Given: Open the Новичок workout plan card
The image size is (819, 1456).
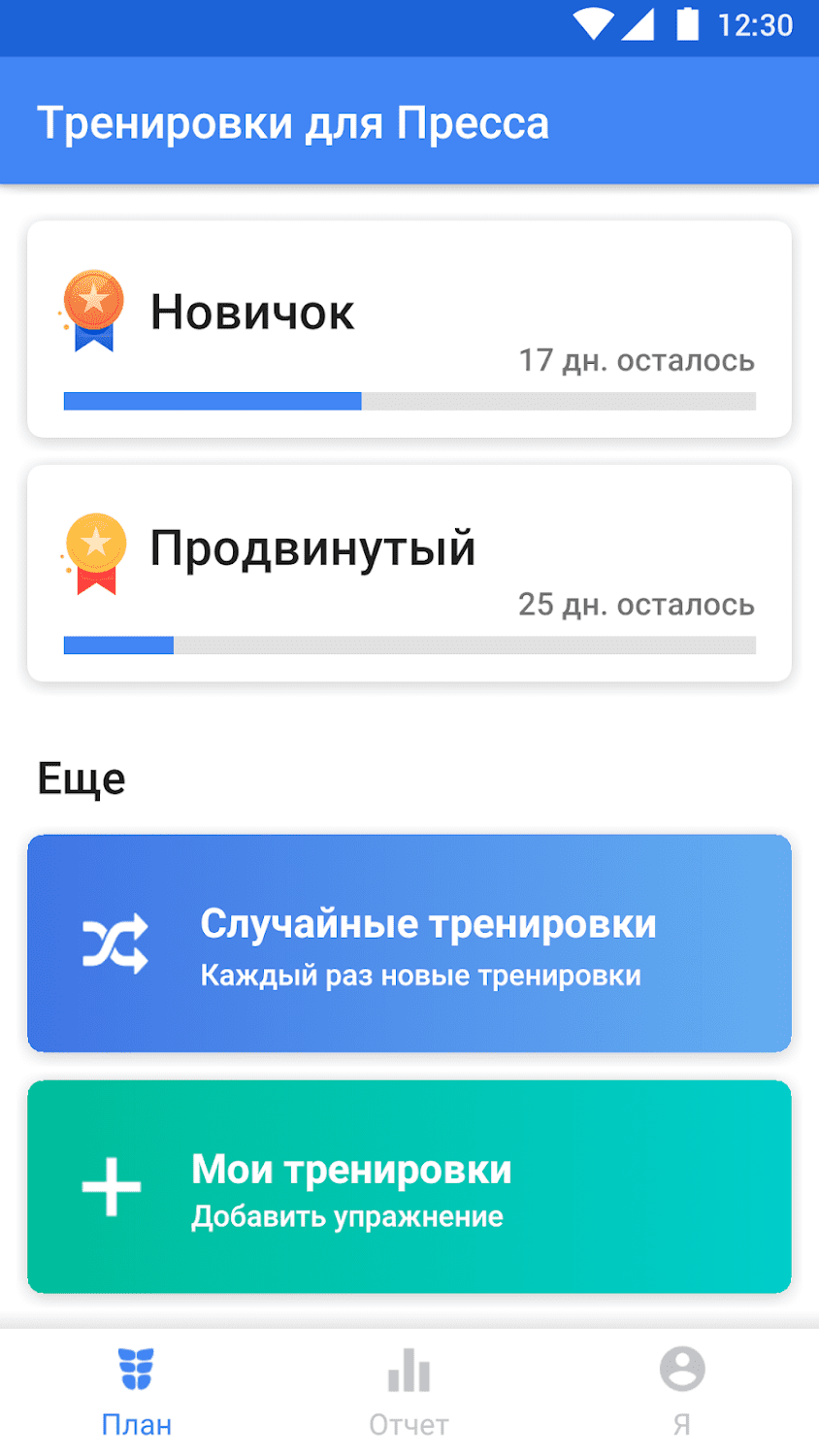Looking at the screenshot, I should (x=409, y=329).
